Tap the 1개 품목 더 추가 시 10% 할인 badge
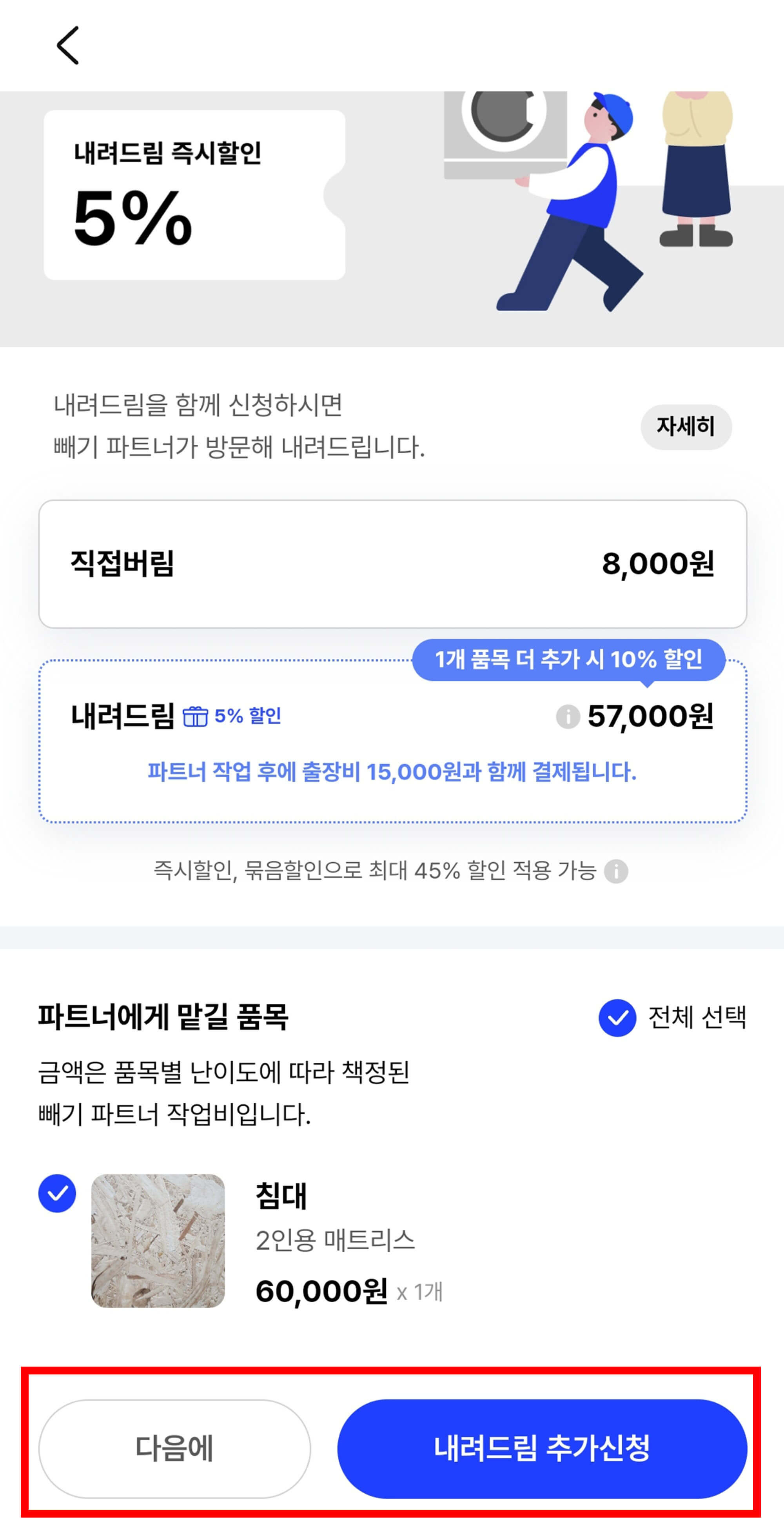 (569, 660)
